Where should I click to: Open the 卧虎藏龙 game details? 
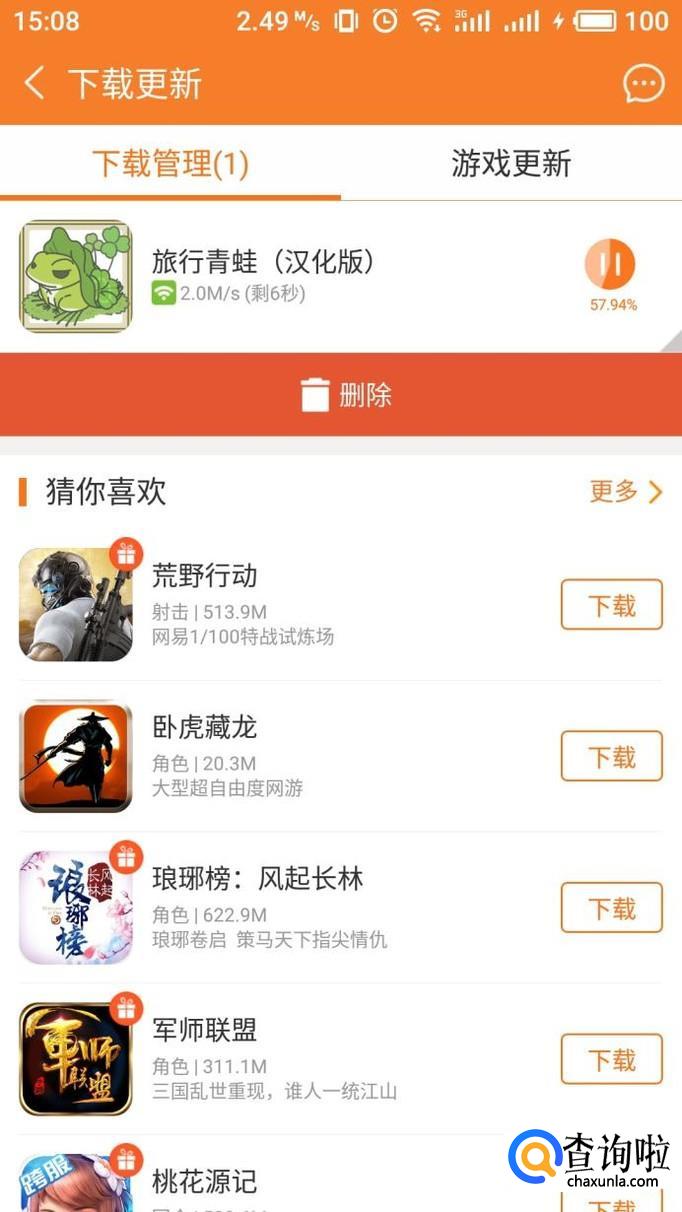pos(204,727)
